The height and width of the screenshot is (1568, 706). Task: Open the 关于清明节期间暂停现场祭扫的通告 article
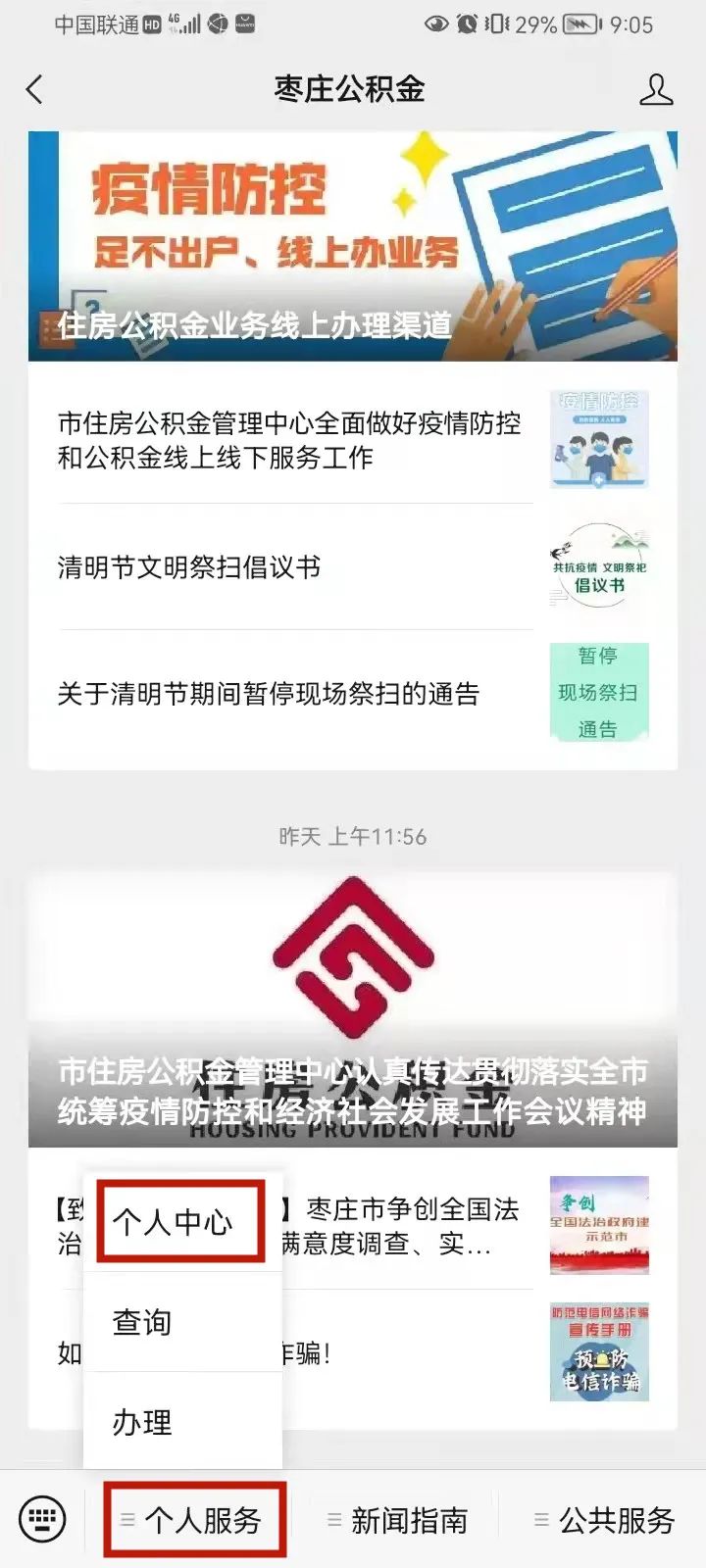pyautogui.click(x=269, y=694)
